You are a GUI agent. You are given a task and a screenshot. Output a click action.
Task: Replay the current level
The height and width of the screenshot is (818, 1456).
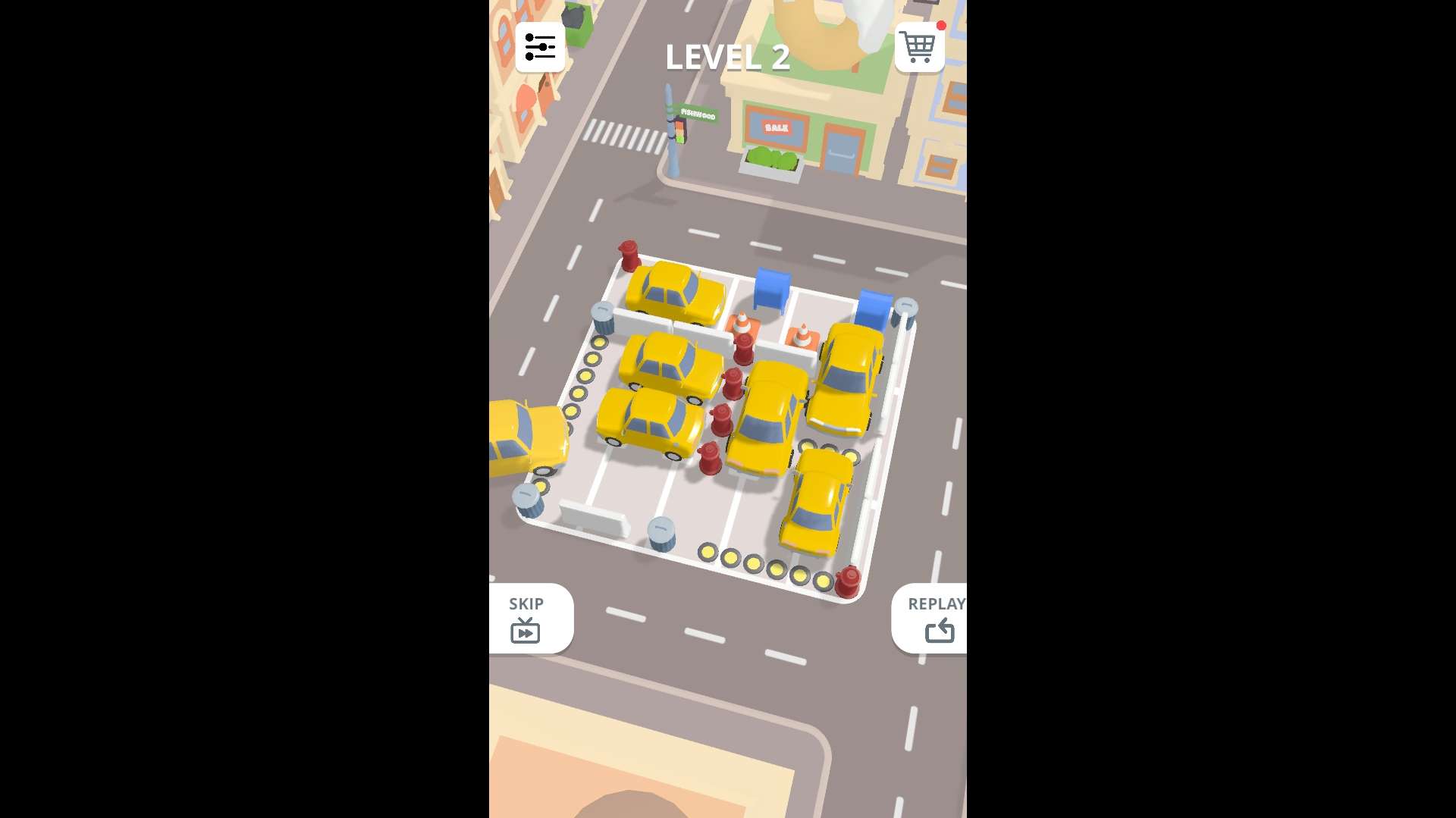pyautogui.click(x=933, y=618)
